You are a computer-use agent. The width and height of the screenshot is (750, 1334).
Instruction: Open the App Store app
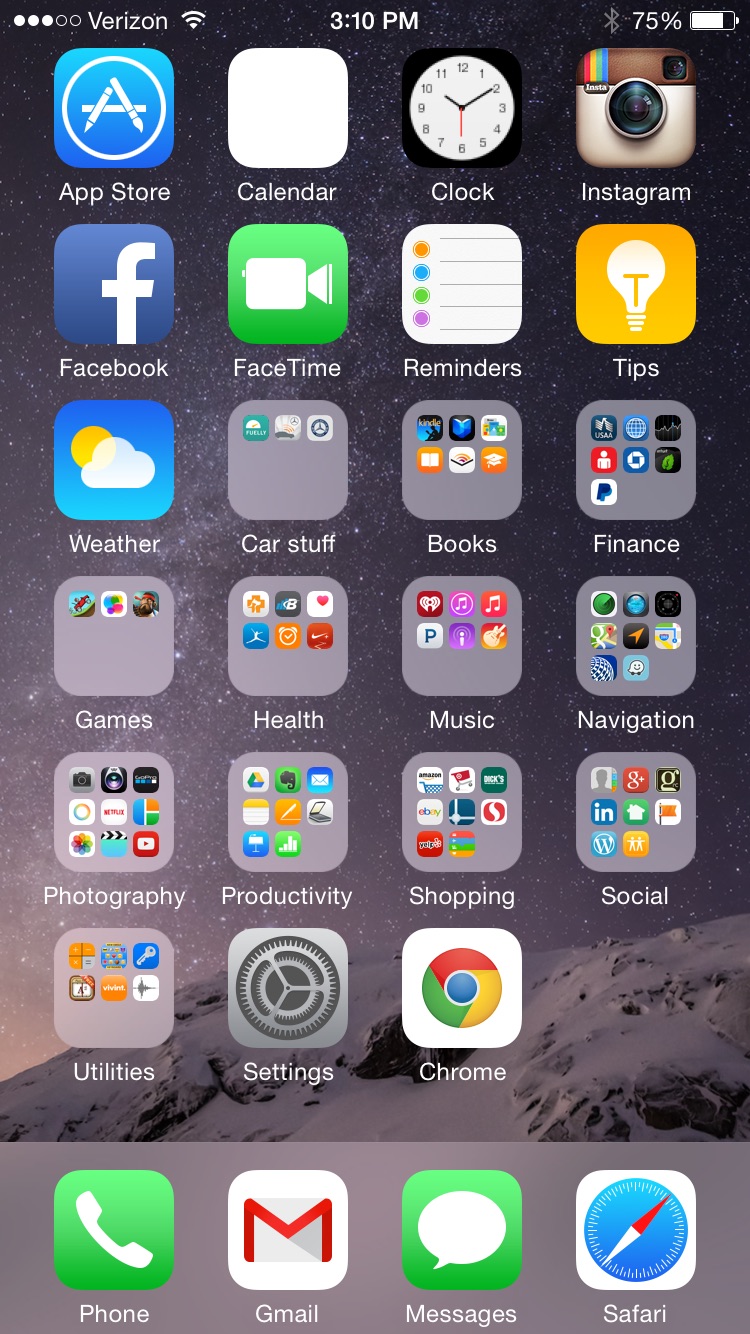tap(114, 108)
